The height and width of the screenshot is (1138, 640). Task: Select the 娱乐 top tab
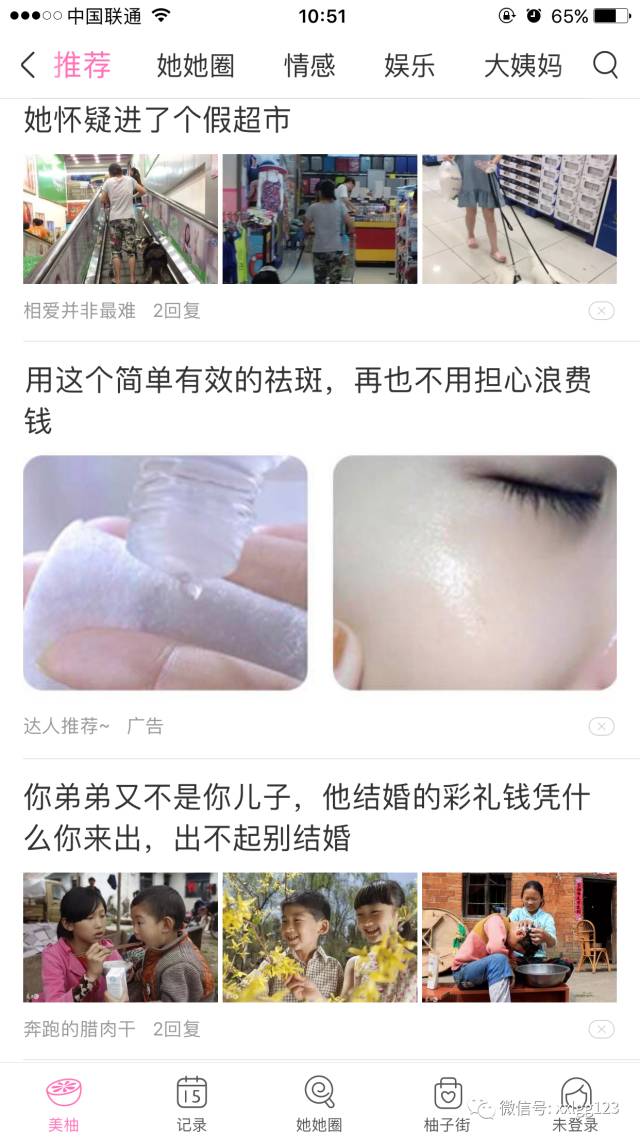pyautogui.click(x=409, y=66)
